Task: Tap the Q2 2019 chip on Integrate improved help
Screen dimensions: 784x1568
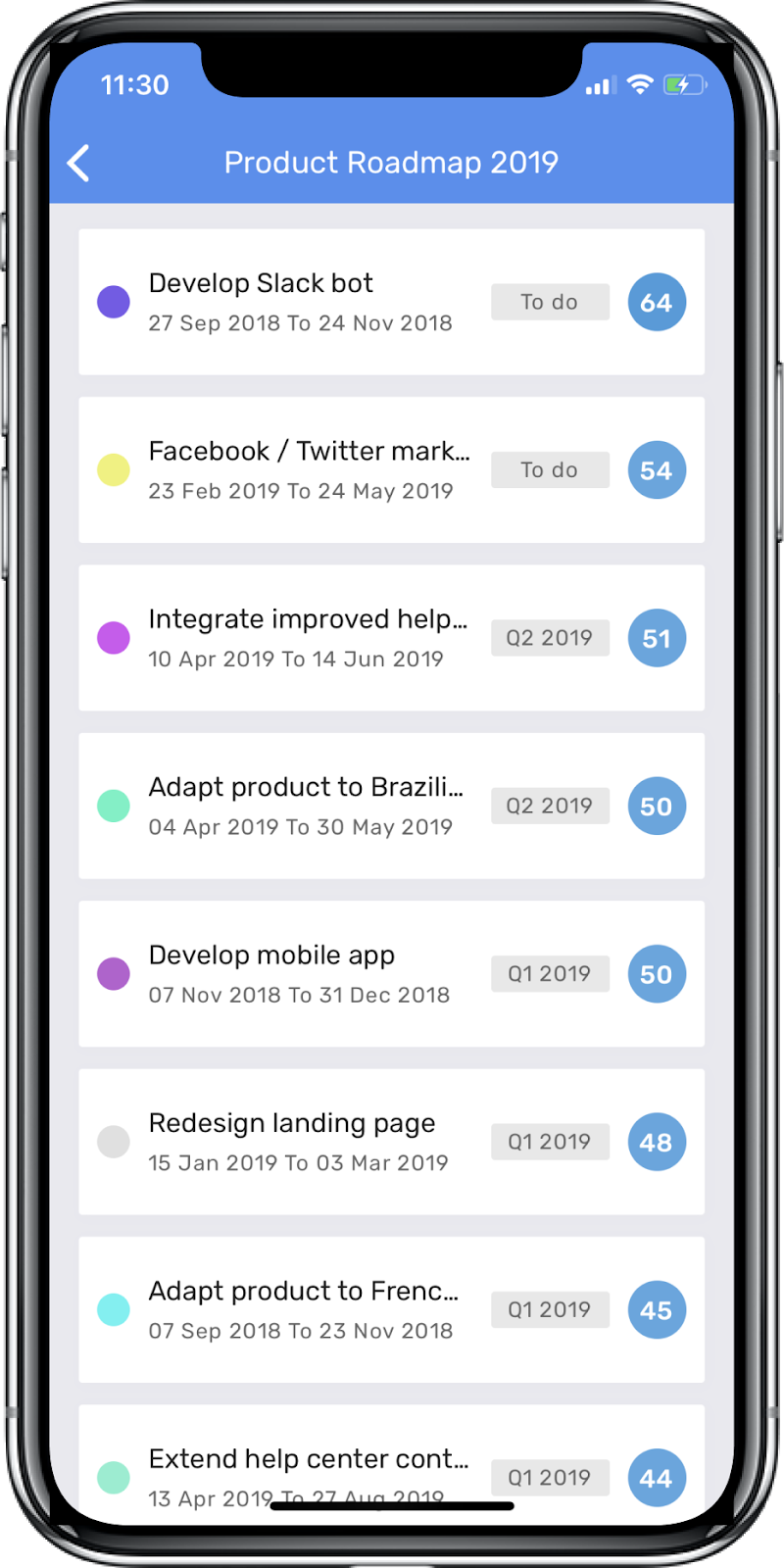Action: (550, 638)
